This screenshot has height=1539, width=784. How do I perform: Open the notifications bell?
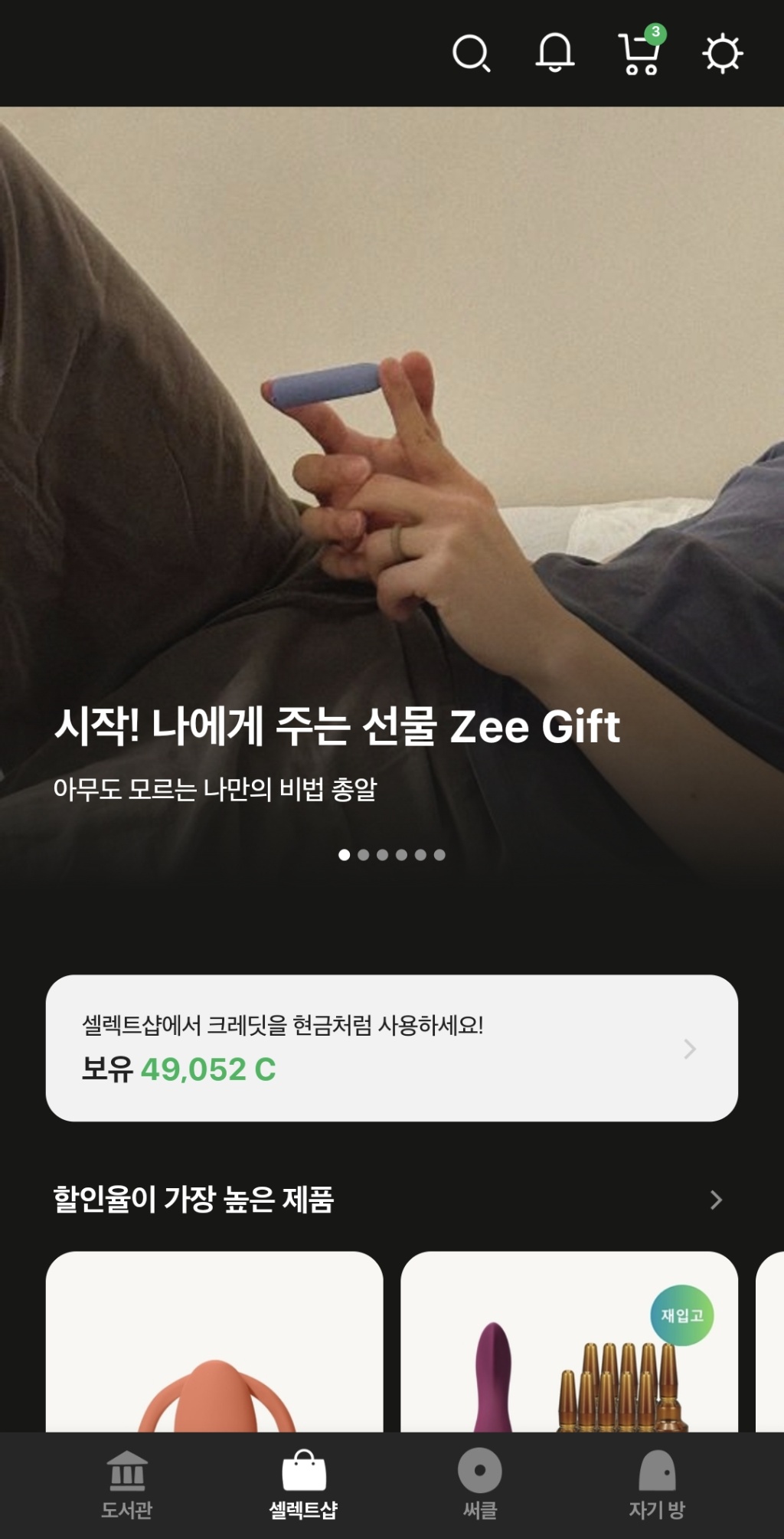point(555,53)
